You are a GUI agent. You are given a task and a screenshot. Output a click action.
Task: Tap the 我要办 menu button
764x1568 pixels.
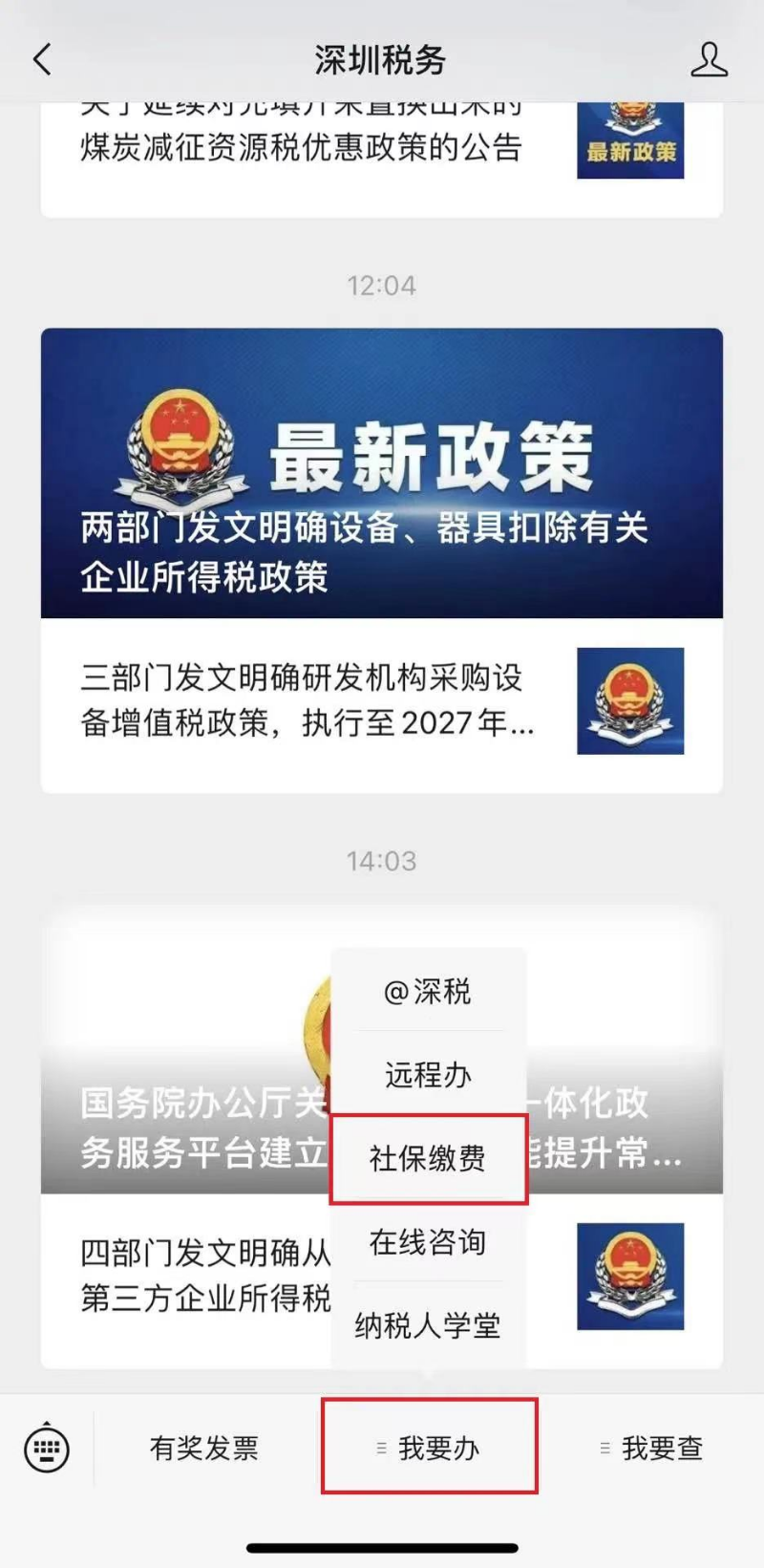pyautogui.click(x=429, y=1448)
